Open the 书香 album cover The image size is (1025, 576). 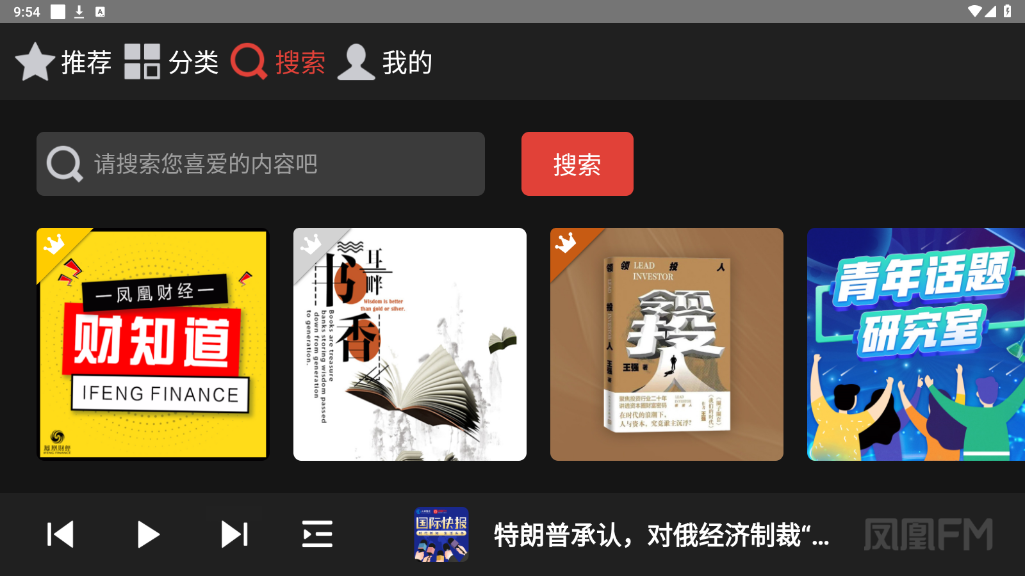tap(410, 344)
